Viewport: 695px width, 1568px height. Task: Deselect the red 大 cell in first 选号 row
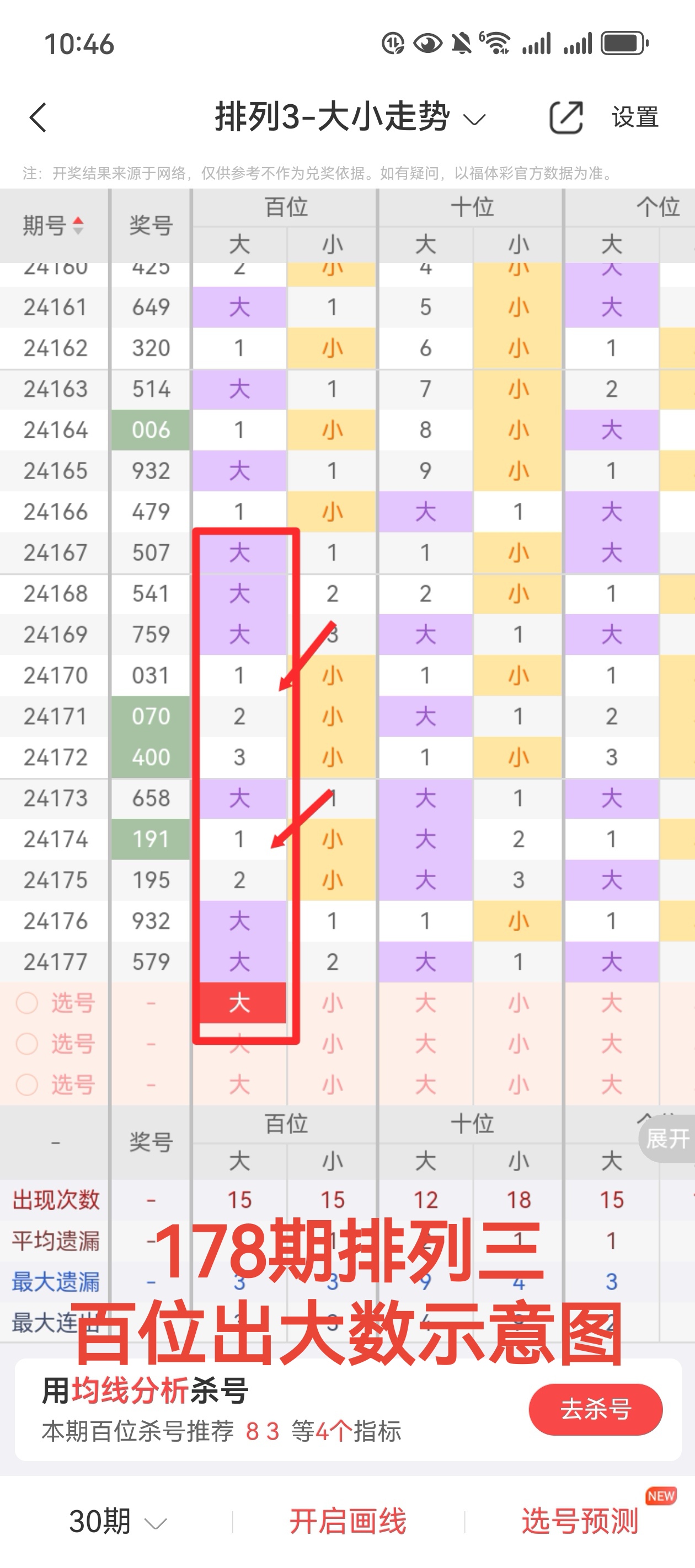(240, 1003)
